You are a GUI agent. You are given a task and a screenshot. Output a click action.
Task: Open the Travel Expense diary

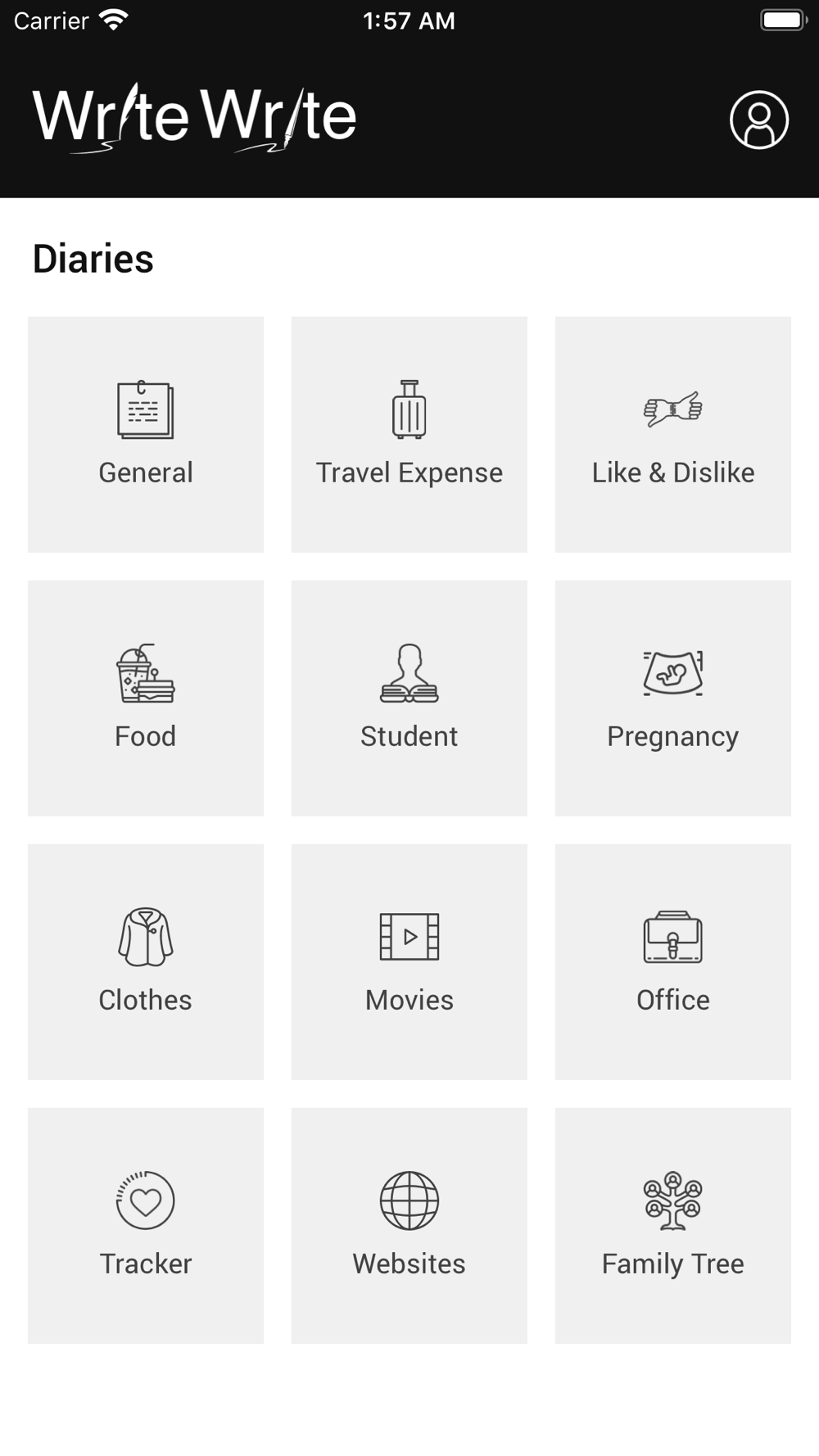coord(409,435)
